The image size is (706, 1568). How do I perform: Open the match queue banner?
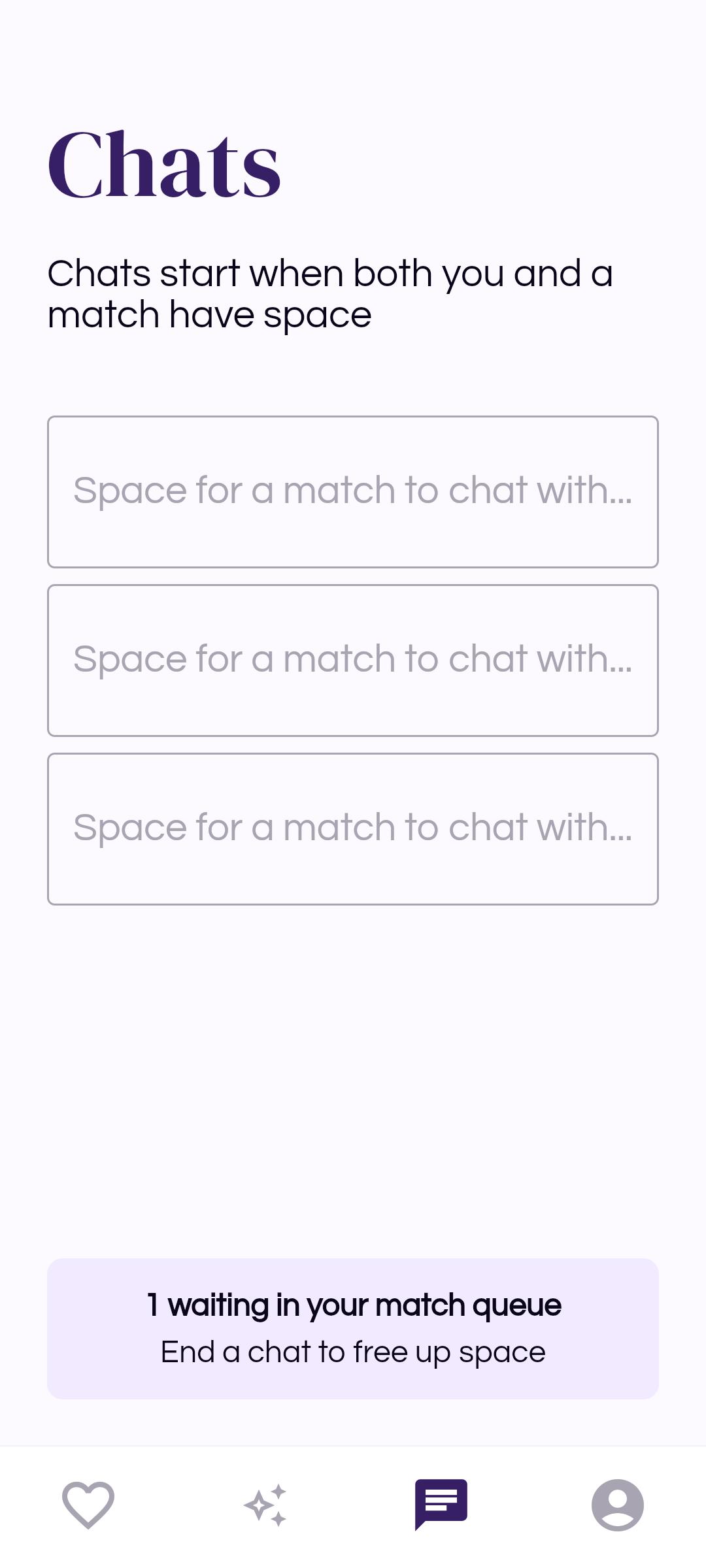(353, 1328)
